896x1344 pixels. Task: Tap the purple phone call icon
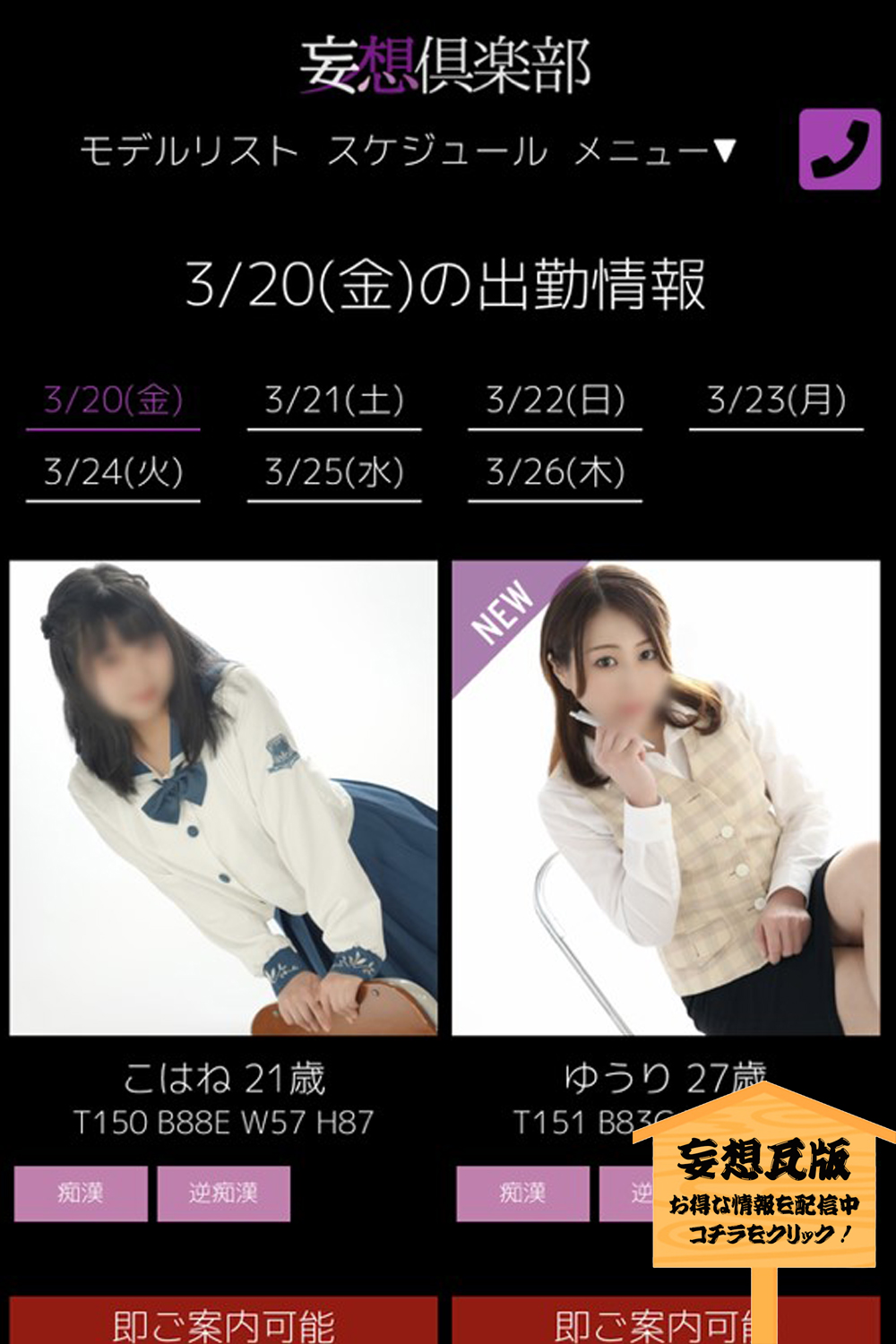tap(840, 150)
